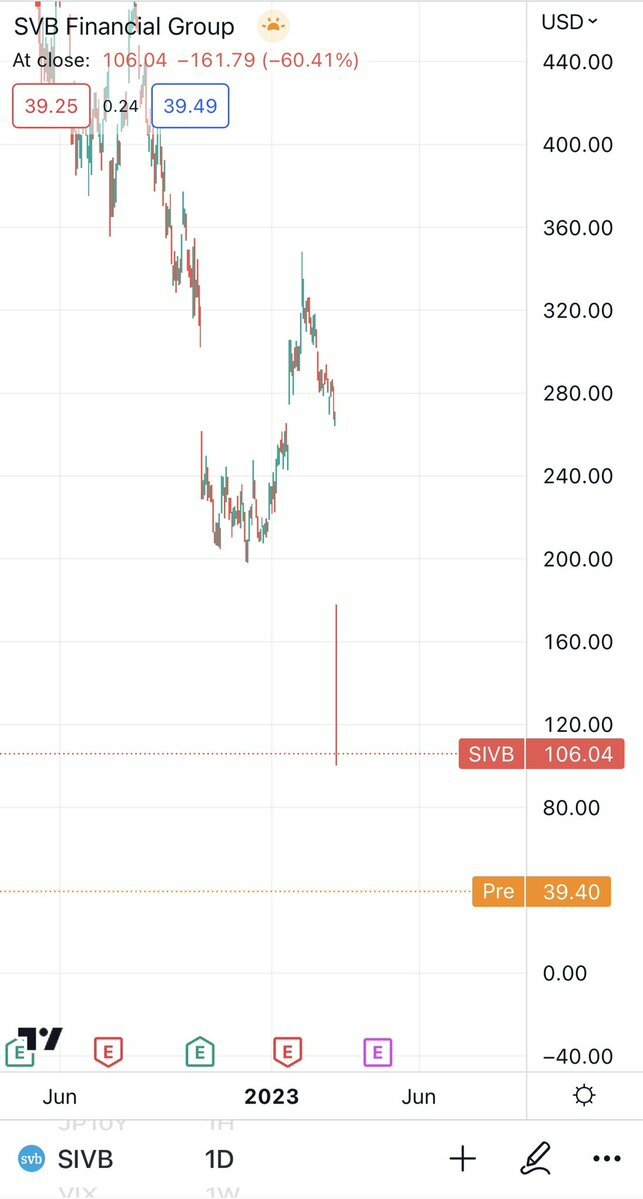The height and width of the screenshot is (1199, 643).
Task: Tap the red 39.25 sell price box
Action: point(51,106)
